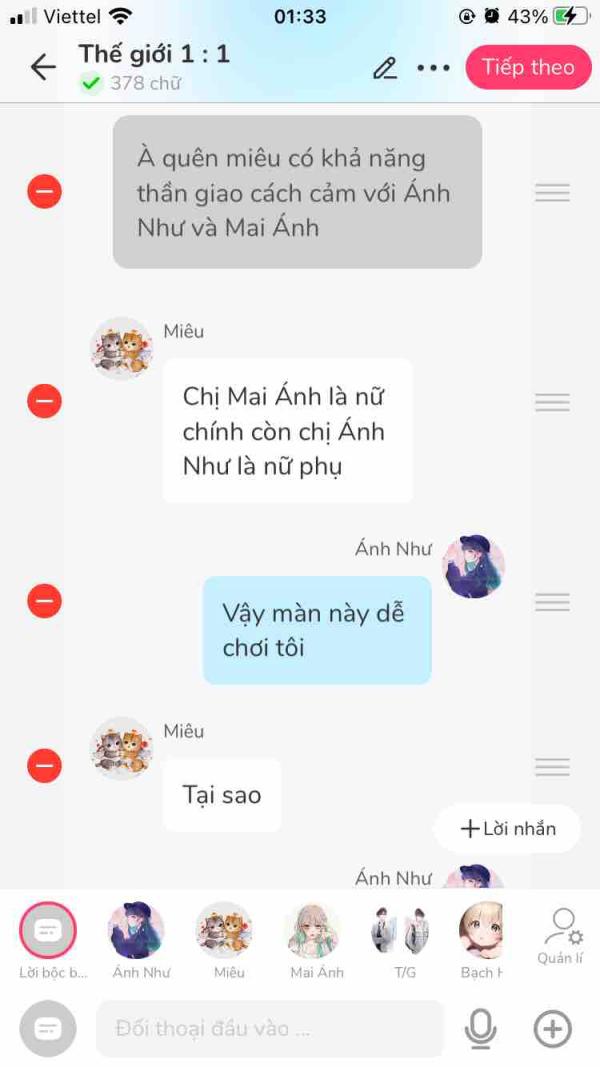Add a new message with Lời nhắn
The width and height of the screenshot is (600, 1067).
[x=508, y=828]
